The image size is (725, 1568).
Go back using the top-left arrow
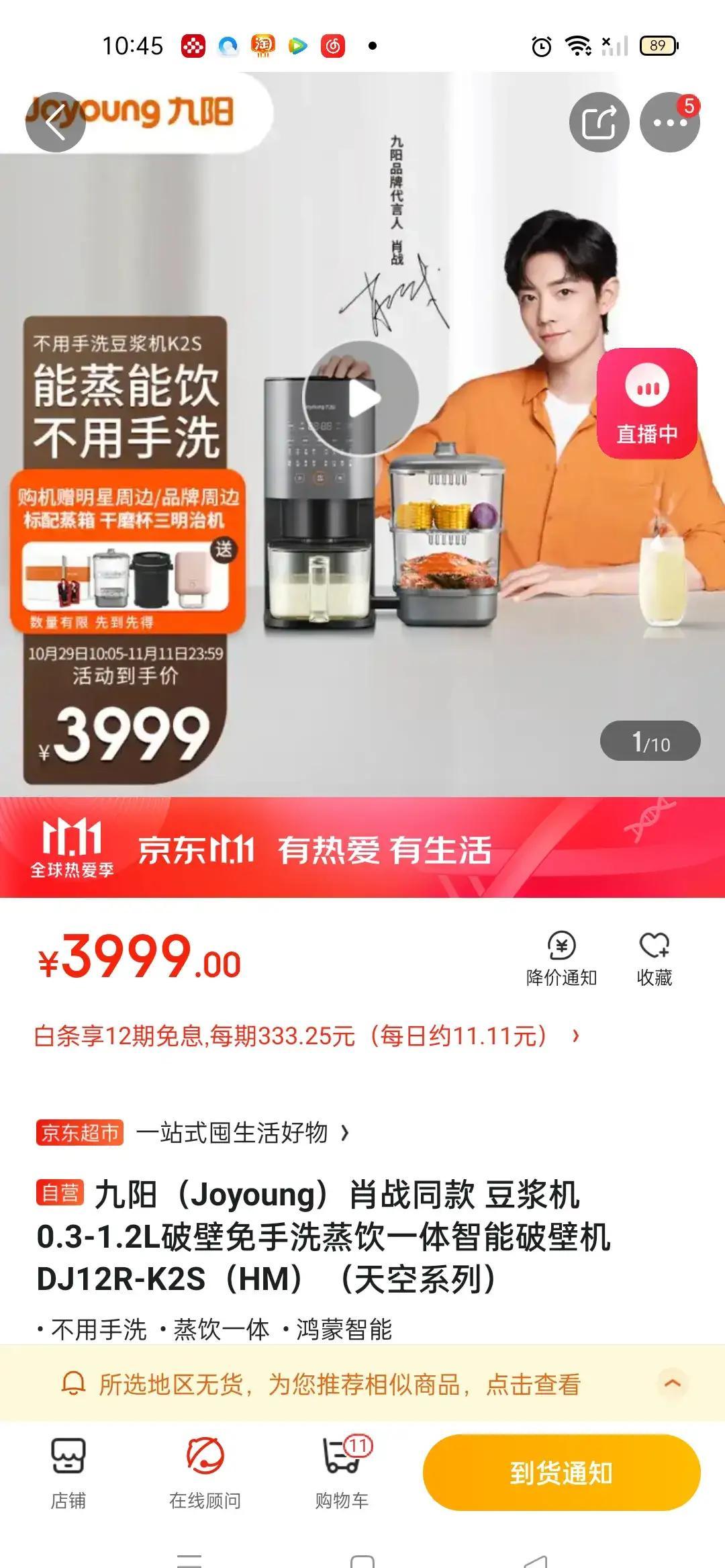55,122
